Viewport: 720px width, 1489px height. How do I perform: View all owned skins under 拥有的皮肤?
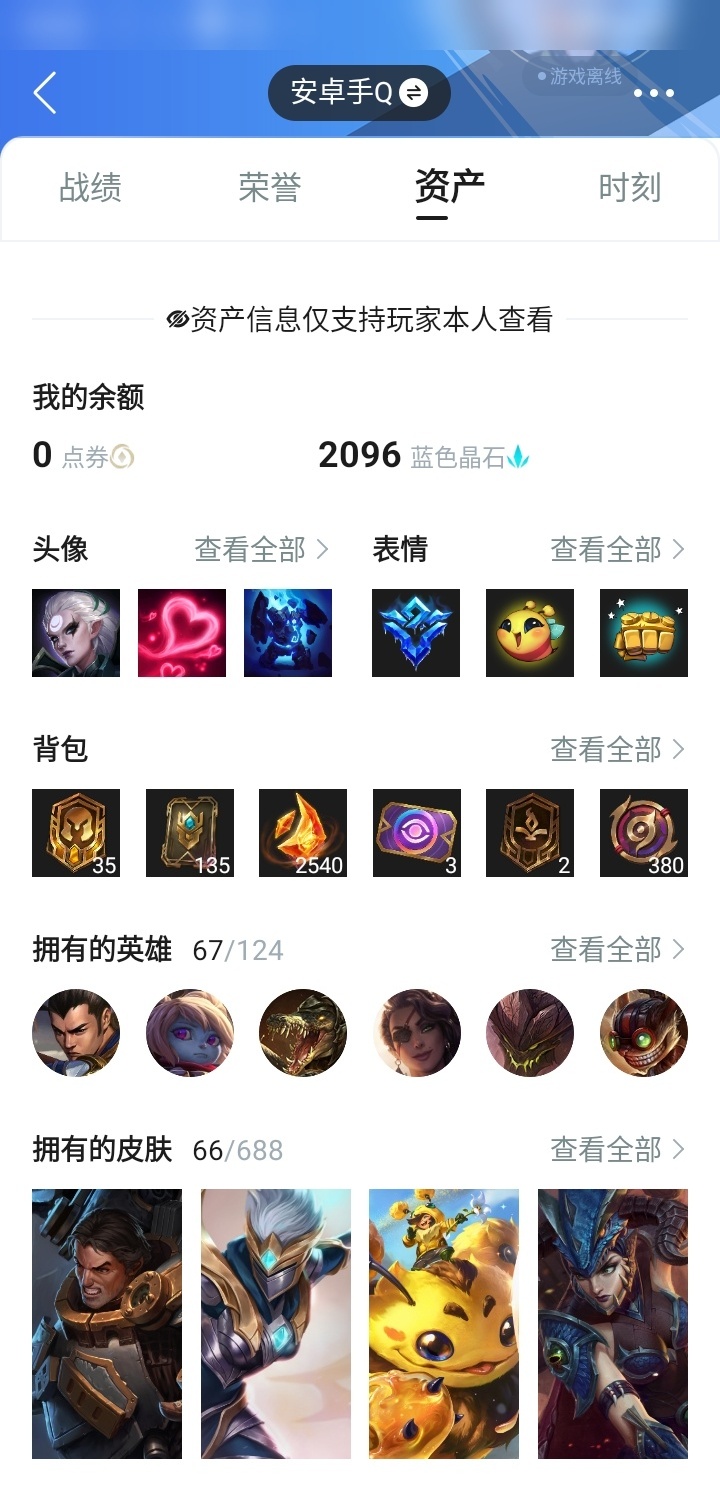pyautogui.click(x=618, y=1149)
